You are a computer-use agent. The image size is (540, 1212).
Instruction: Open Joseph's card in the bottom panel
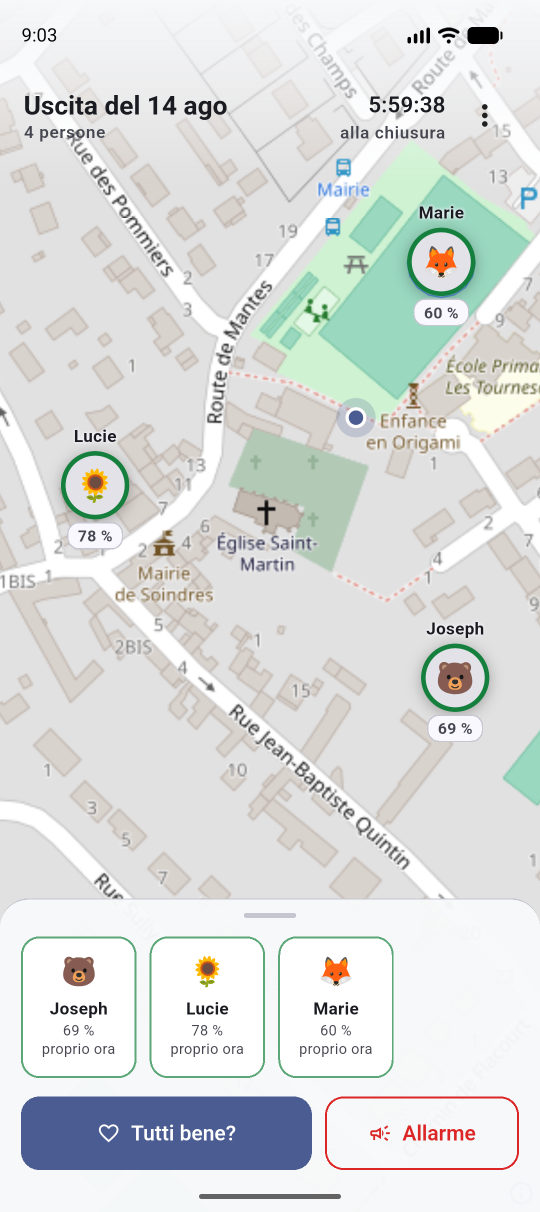coord(78,1007)
